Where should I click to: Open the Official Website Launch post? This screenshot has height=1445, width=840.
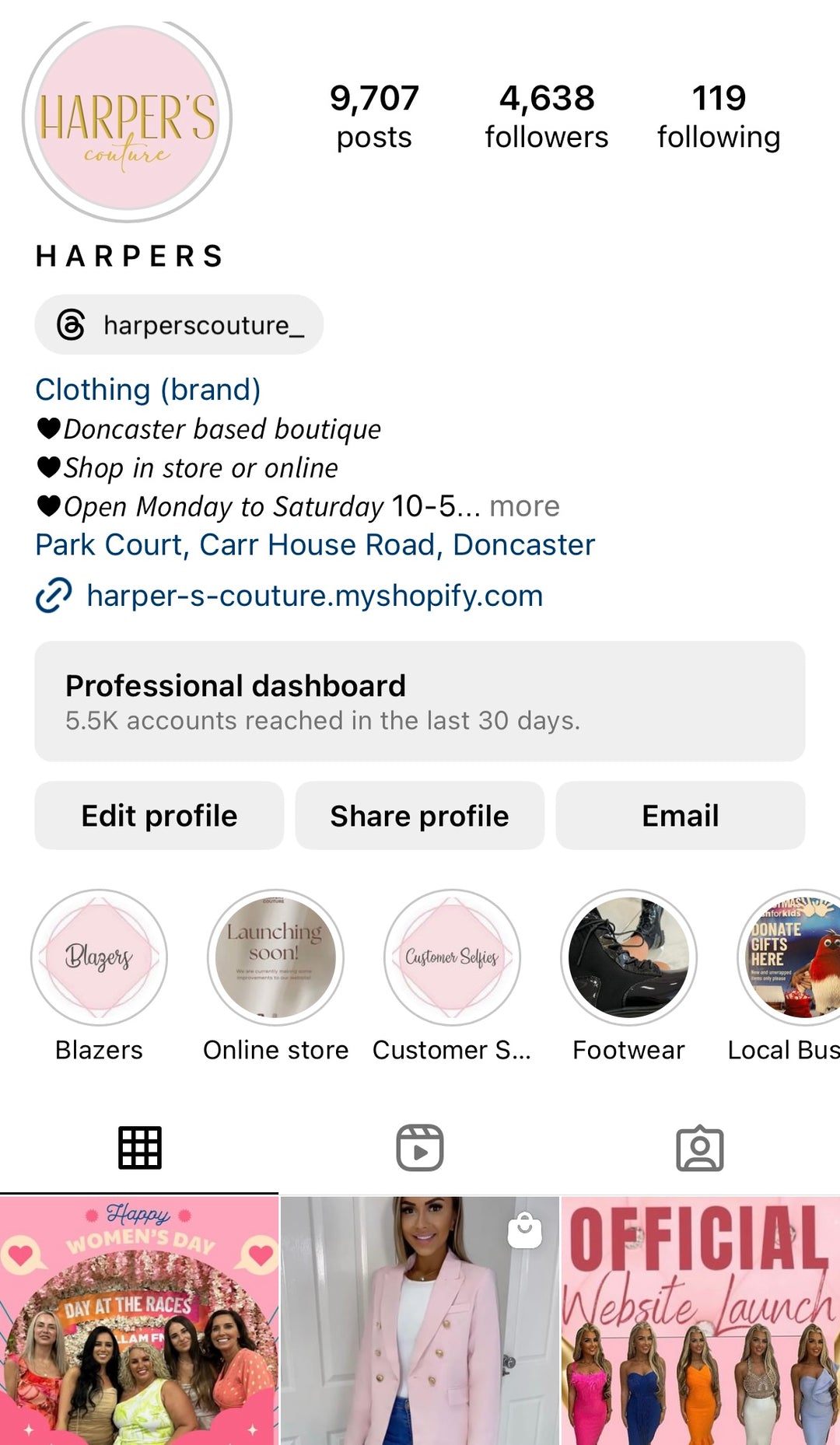(700, 1321)
